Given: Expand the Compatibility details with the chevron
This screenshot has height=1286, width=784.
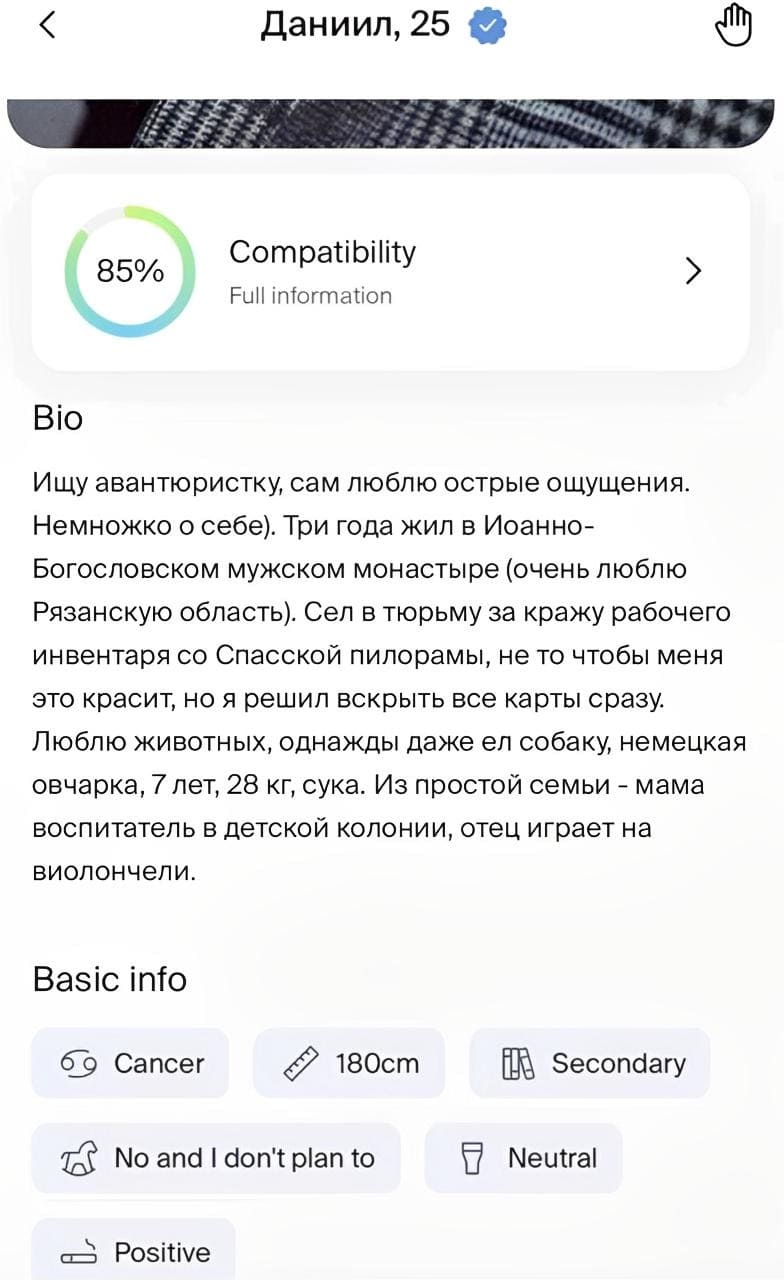Looking at the screenshot, I should [x=692, y=270].
